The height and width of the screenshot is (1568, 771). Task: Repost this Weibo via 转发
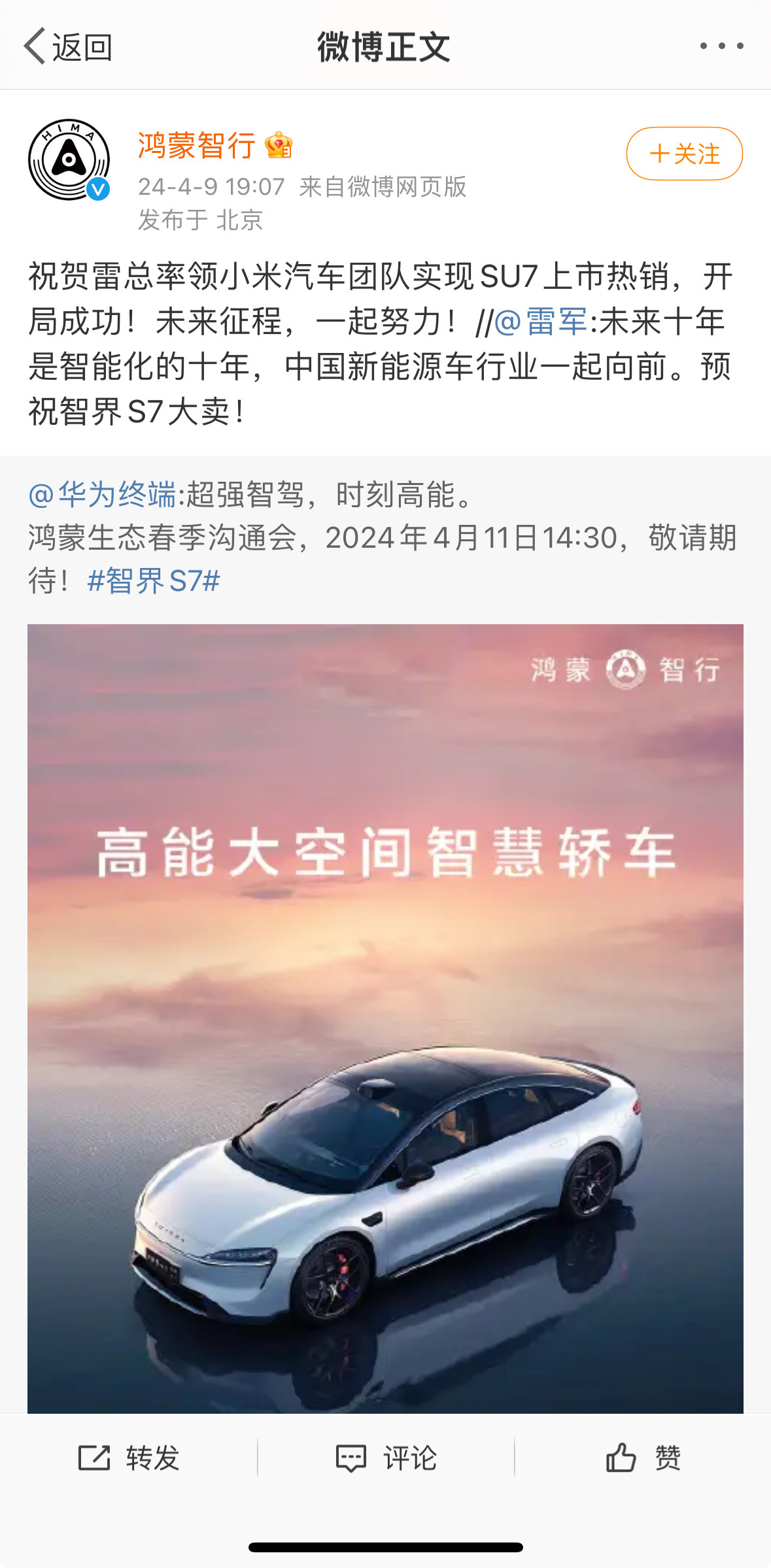[129, 1458]
